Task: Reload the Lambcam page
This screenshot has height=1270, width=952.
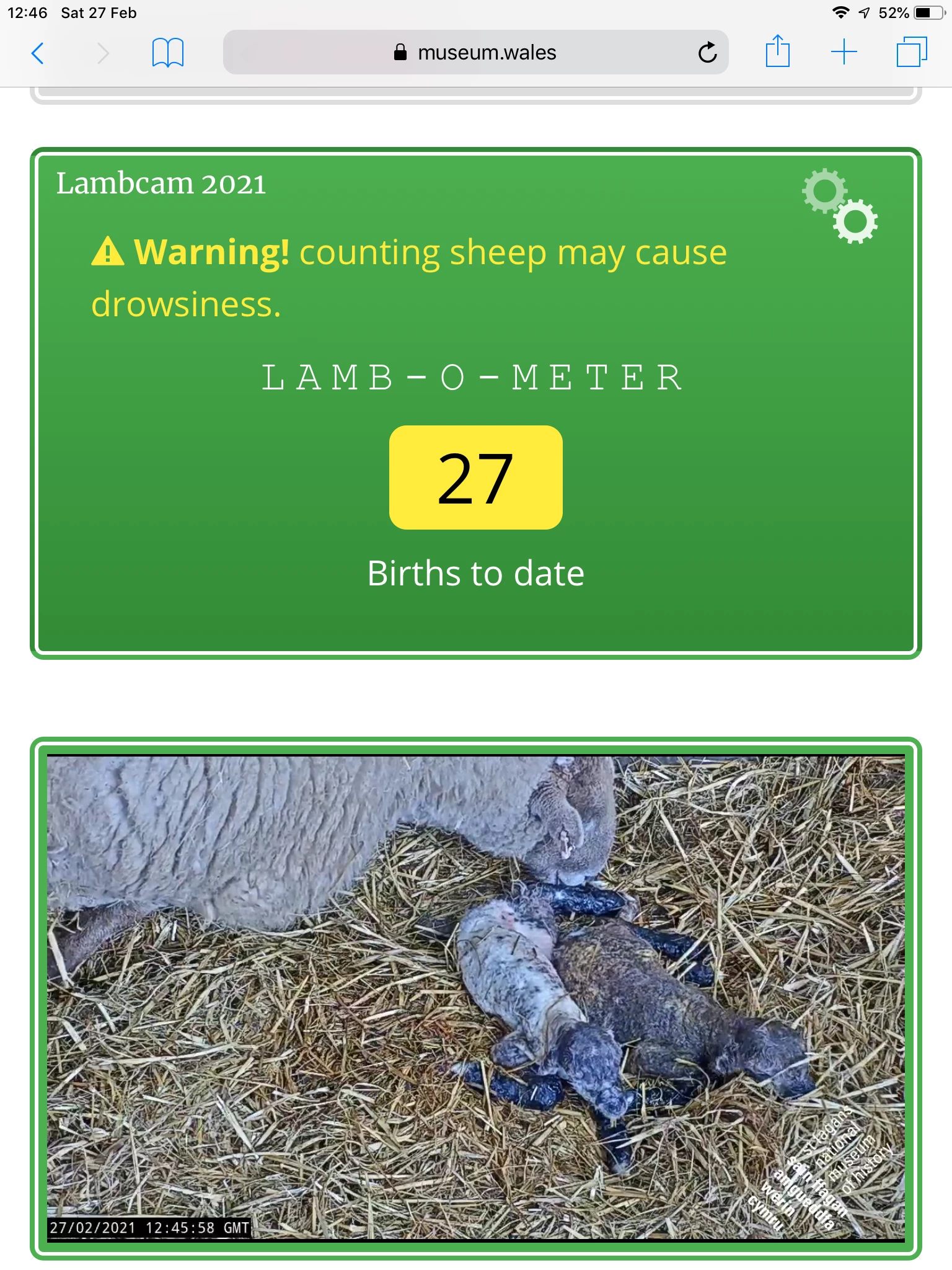Action: [x=707, y=53]
